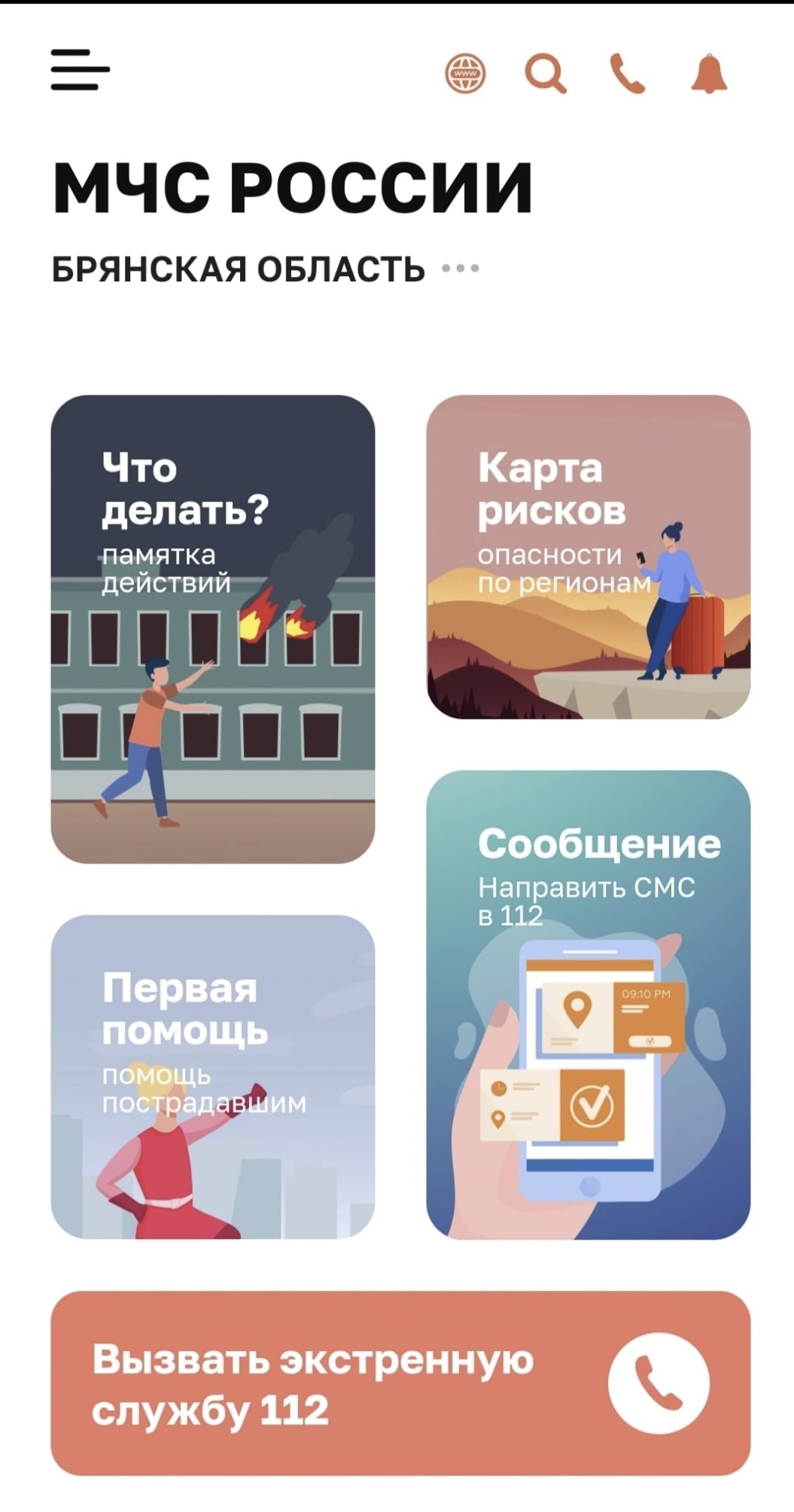Open the Что делать? card
The width and height of the screenshot is (794, 1512).
coord(213,629)
